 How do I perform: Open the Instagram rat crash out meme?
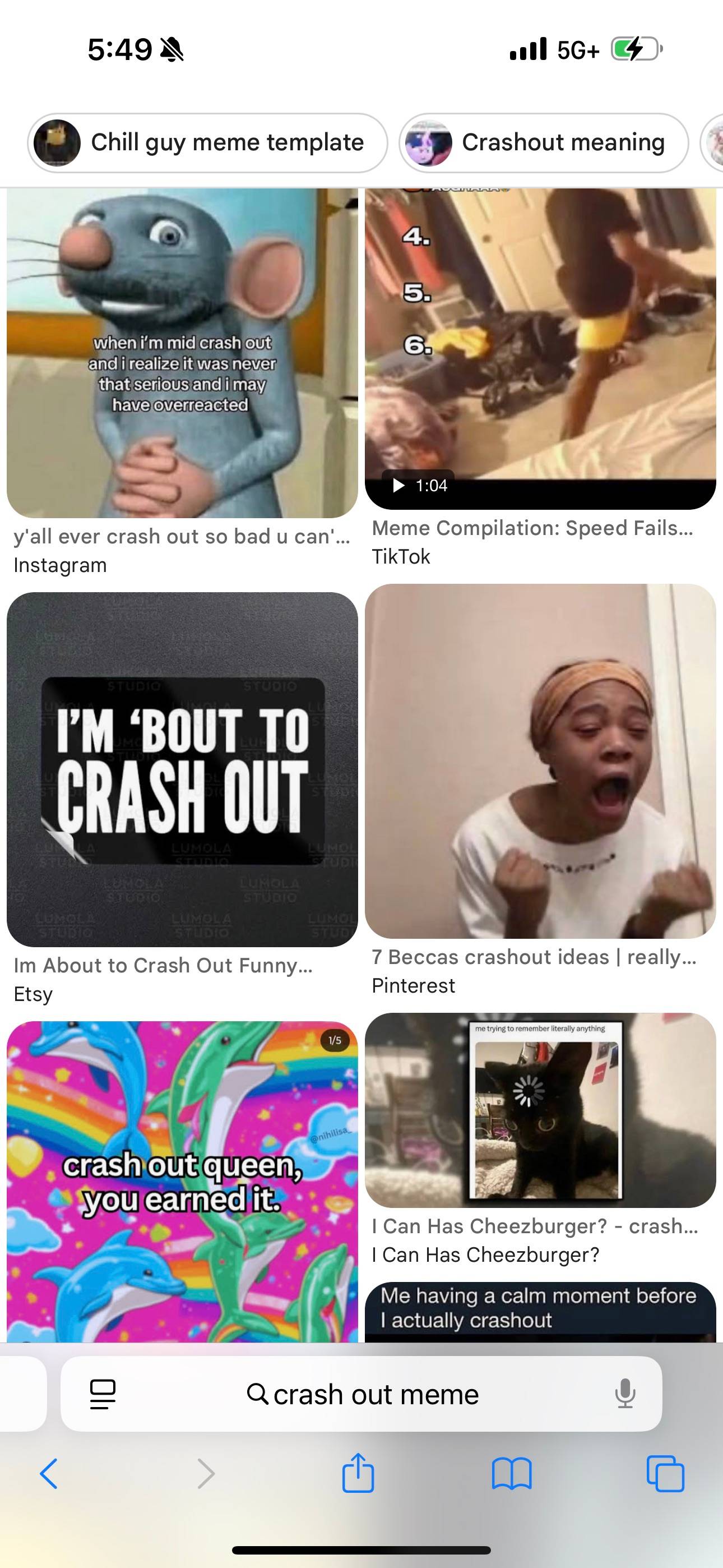pyautogui.click(x=182, y=353)
